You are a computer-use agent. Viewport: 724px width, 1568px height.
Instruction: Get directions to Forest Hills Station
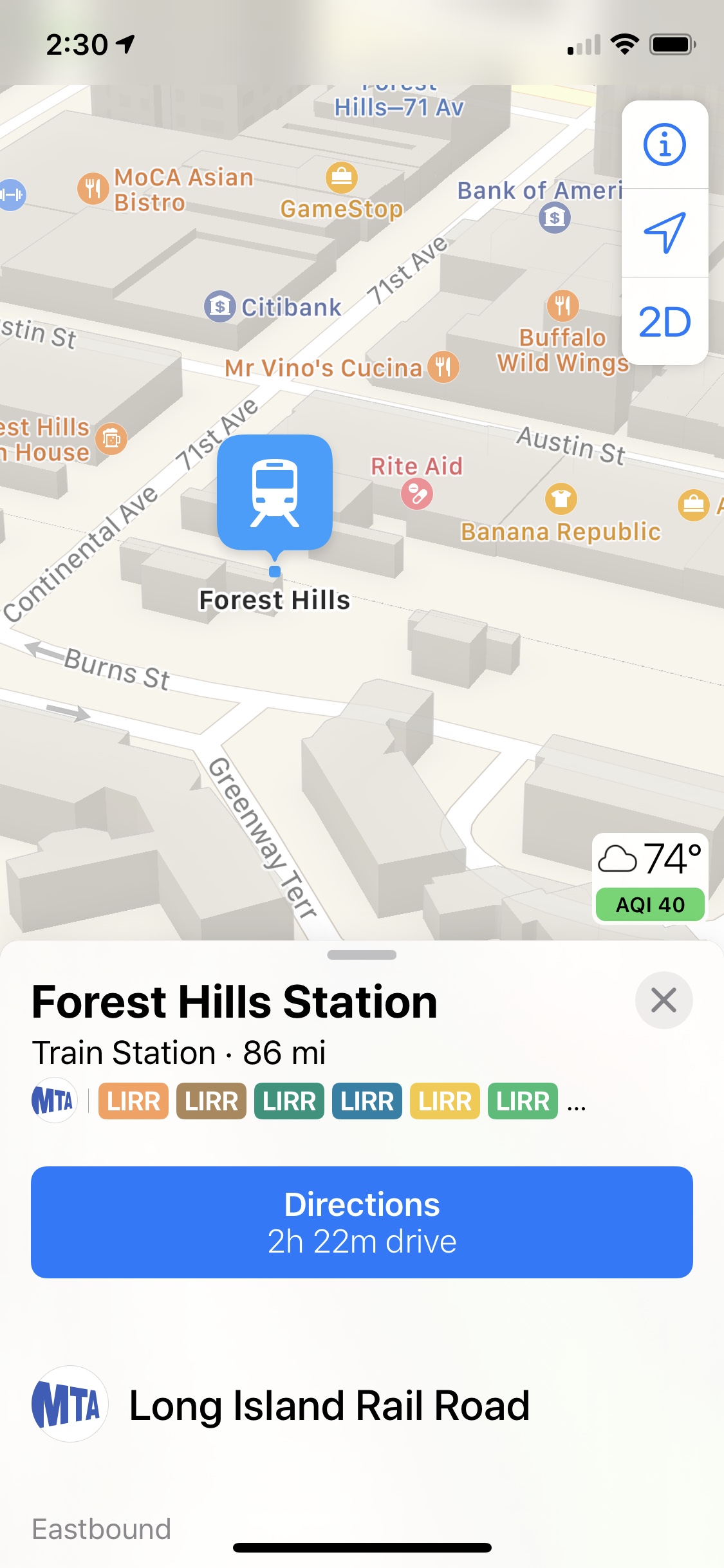(x=362, y=1222)
